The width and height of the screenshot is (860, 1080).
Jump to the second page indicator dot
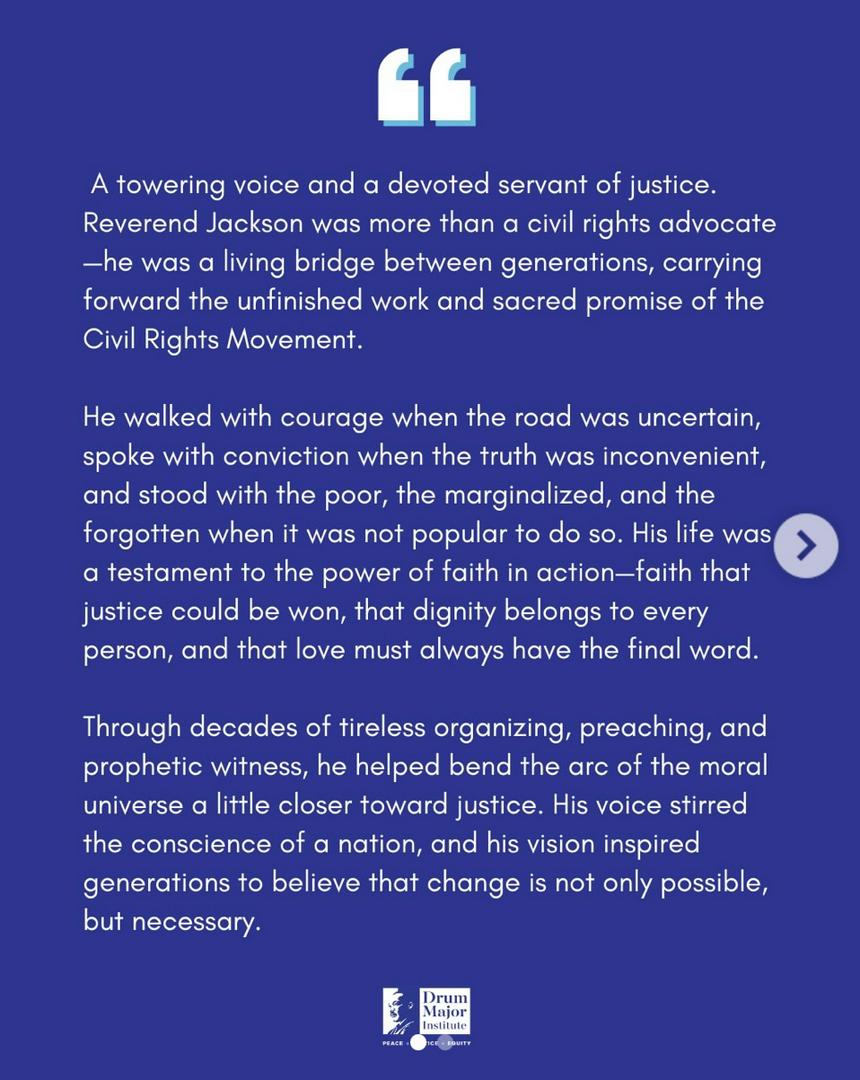click(445, 1043)
